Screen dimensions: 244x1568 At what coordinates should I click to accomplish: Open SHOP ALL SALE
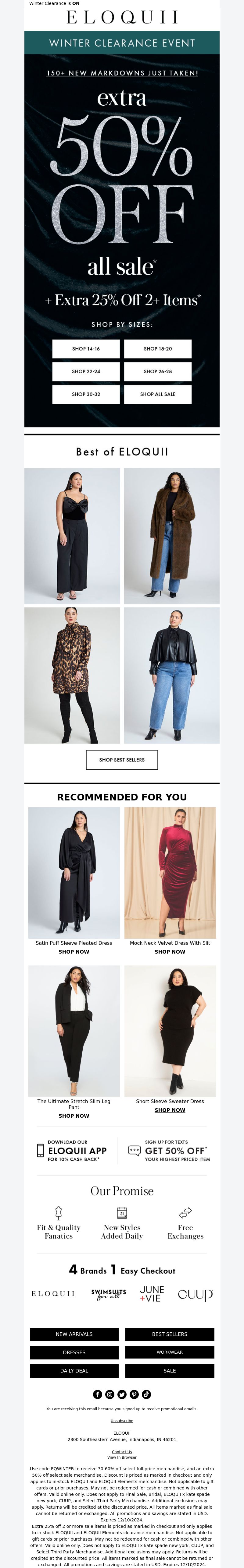point(157,394)
